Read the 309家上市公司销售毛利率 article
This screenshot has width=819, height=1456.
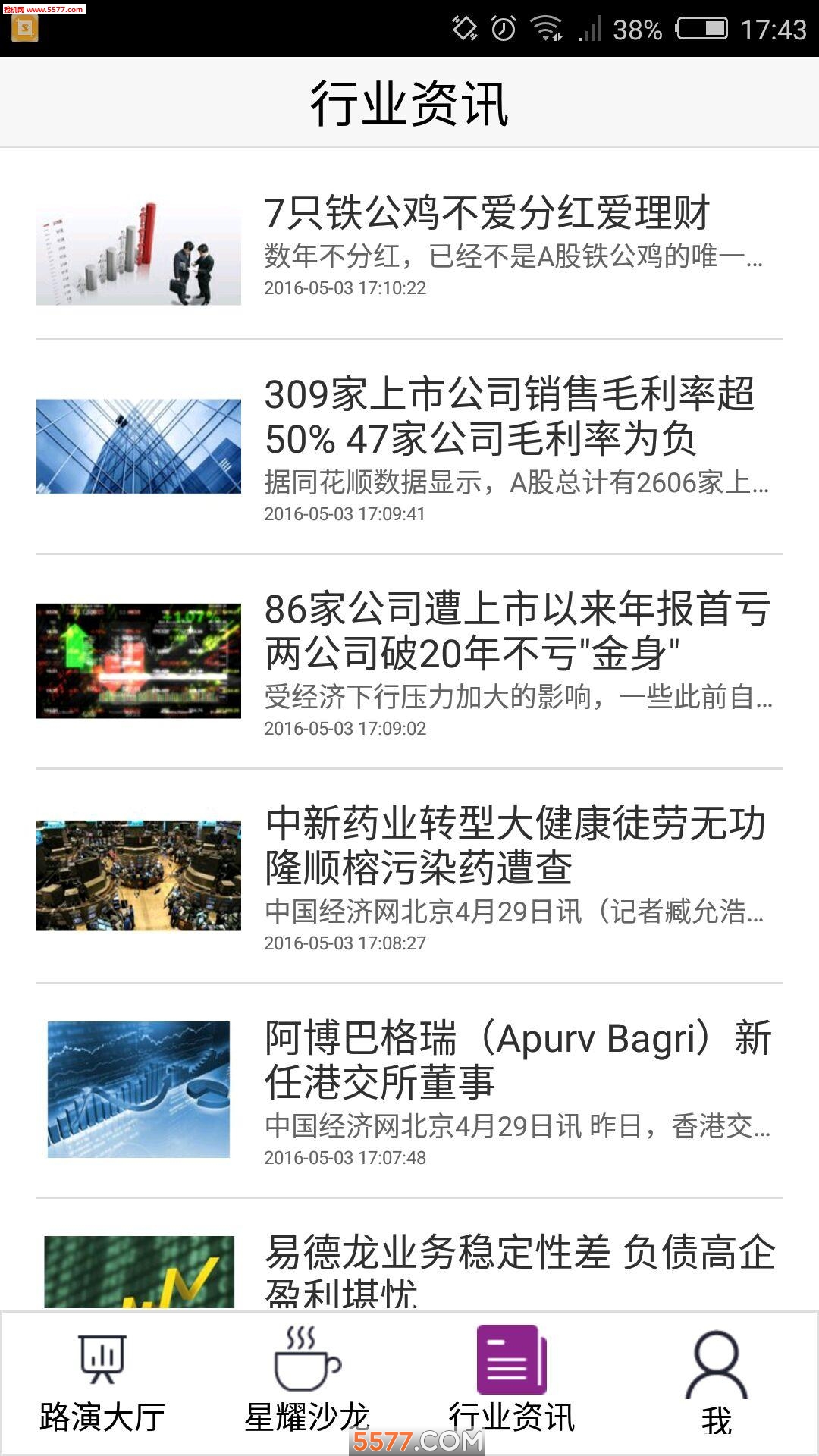(508, 416)
